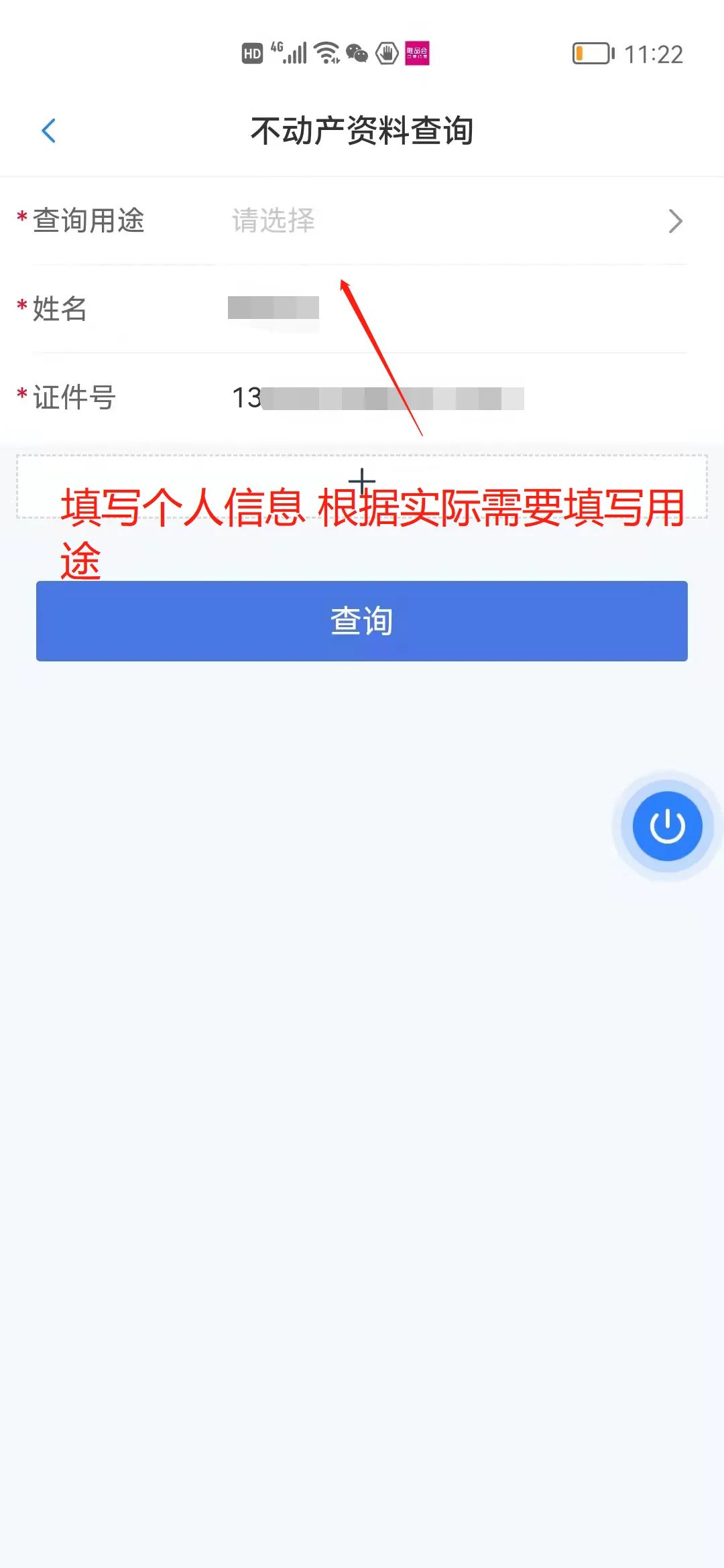Tap the WeChat notification icon in status bar

356,54
